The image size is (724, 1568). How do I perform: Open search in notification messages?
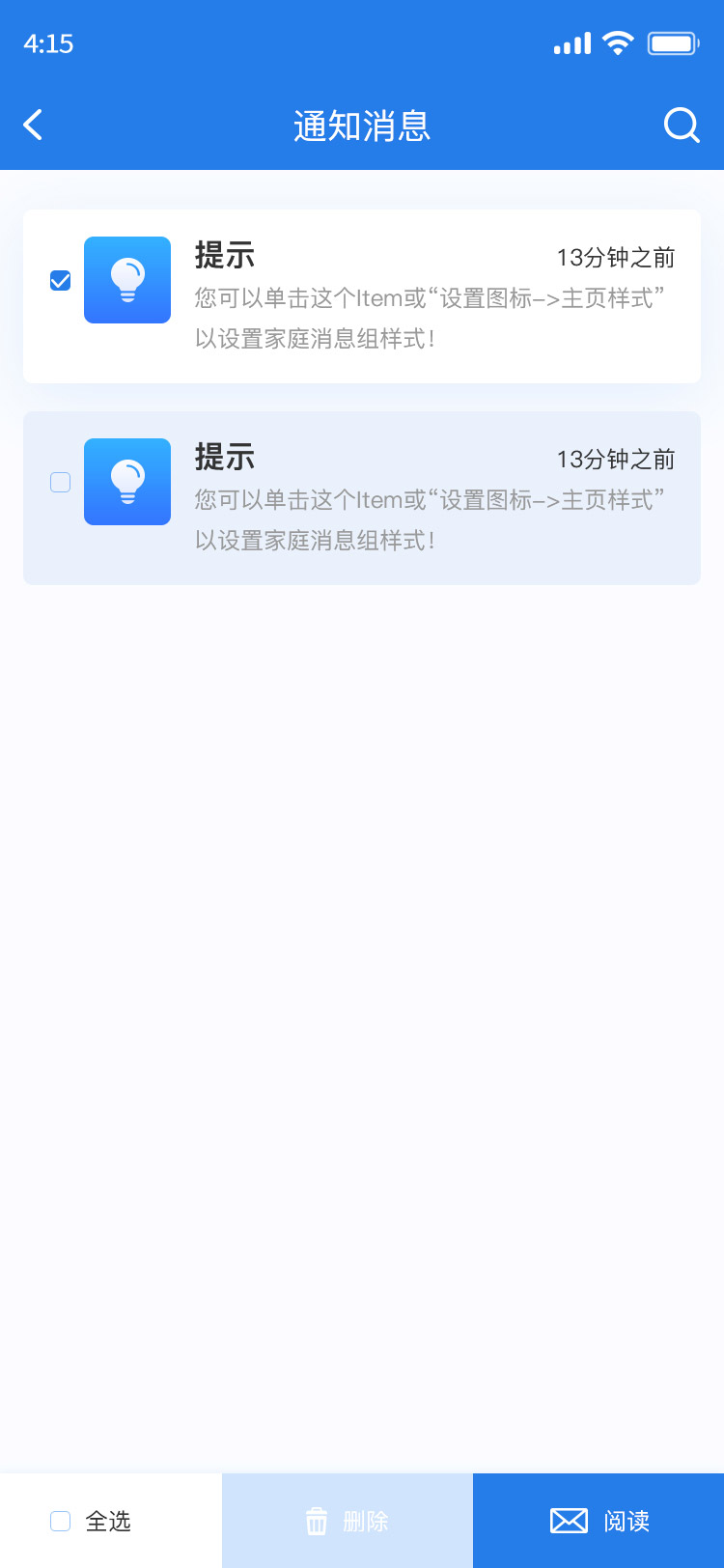click(682, 125)
